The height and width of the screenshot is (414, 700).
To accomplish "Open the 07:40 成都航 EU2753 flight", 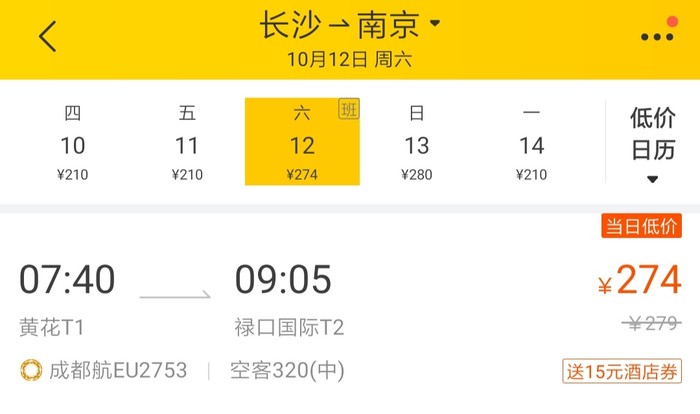I will coord(300,310).
